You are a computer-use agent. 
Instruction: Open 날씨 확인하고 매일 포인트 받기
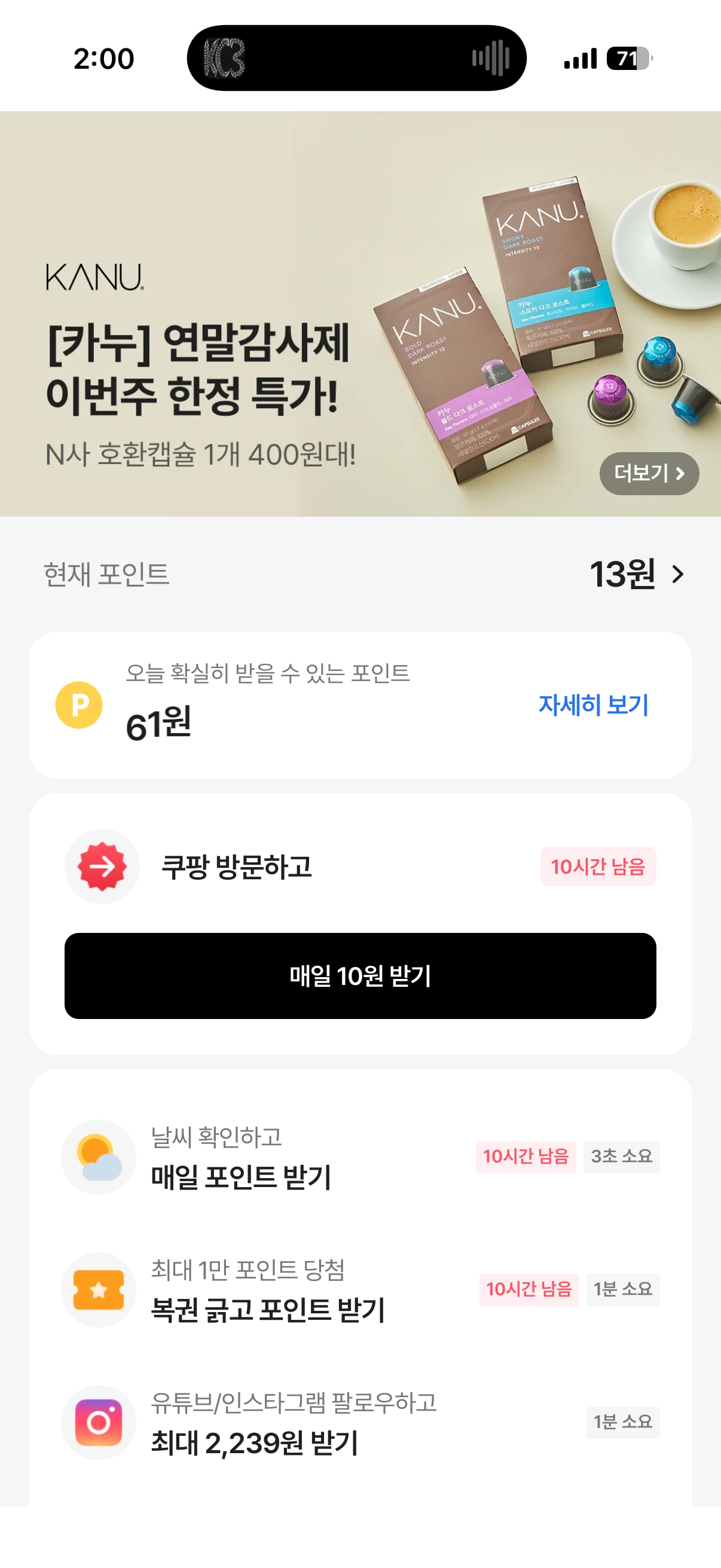click(360, 1157)
